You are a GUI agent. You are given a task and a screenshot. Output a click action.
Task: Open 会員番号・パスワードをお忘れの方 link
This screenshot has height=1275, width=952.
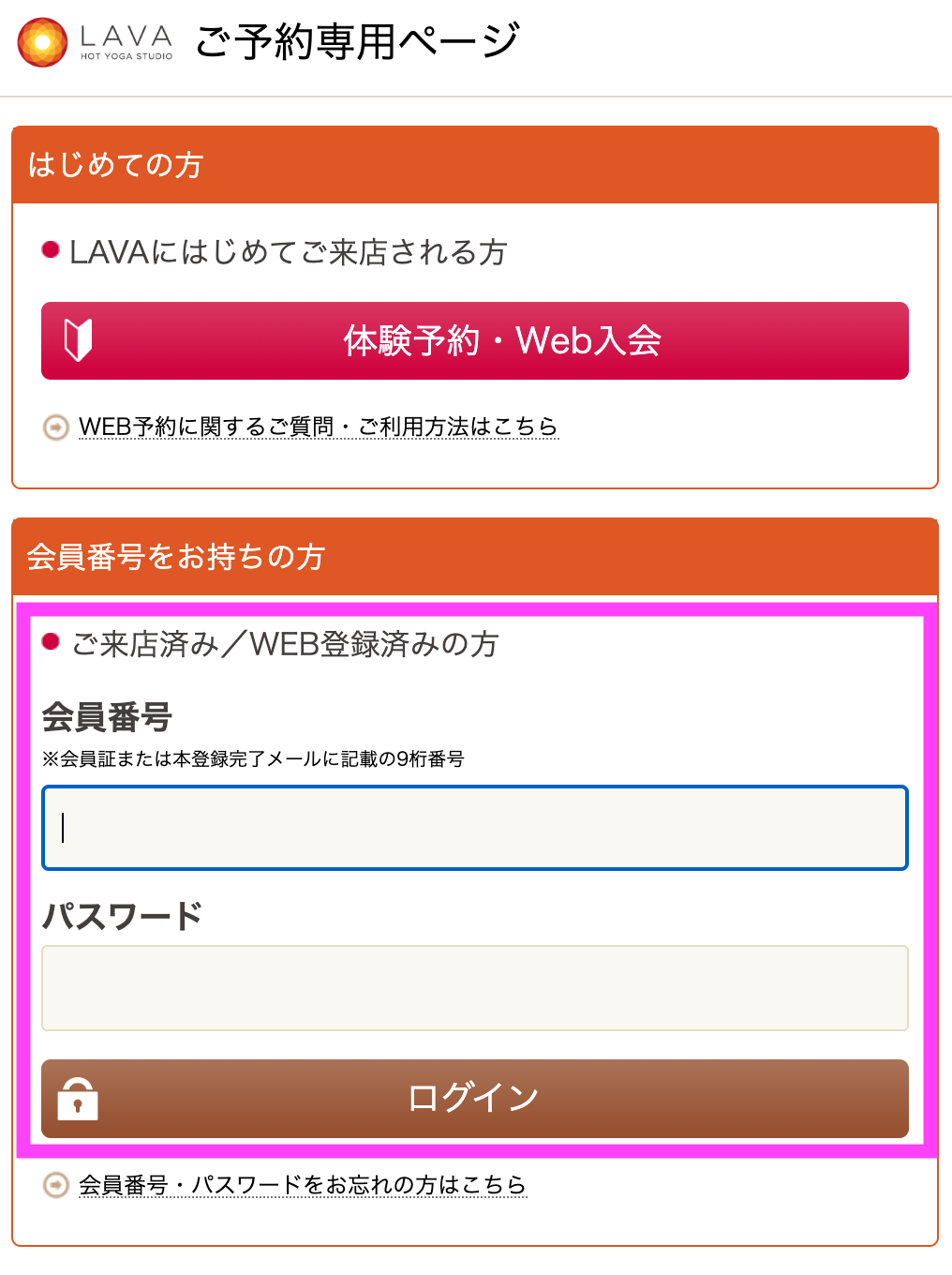(302, 1185)
